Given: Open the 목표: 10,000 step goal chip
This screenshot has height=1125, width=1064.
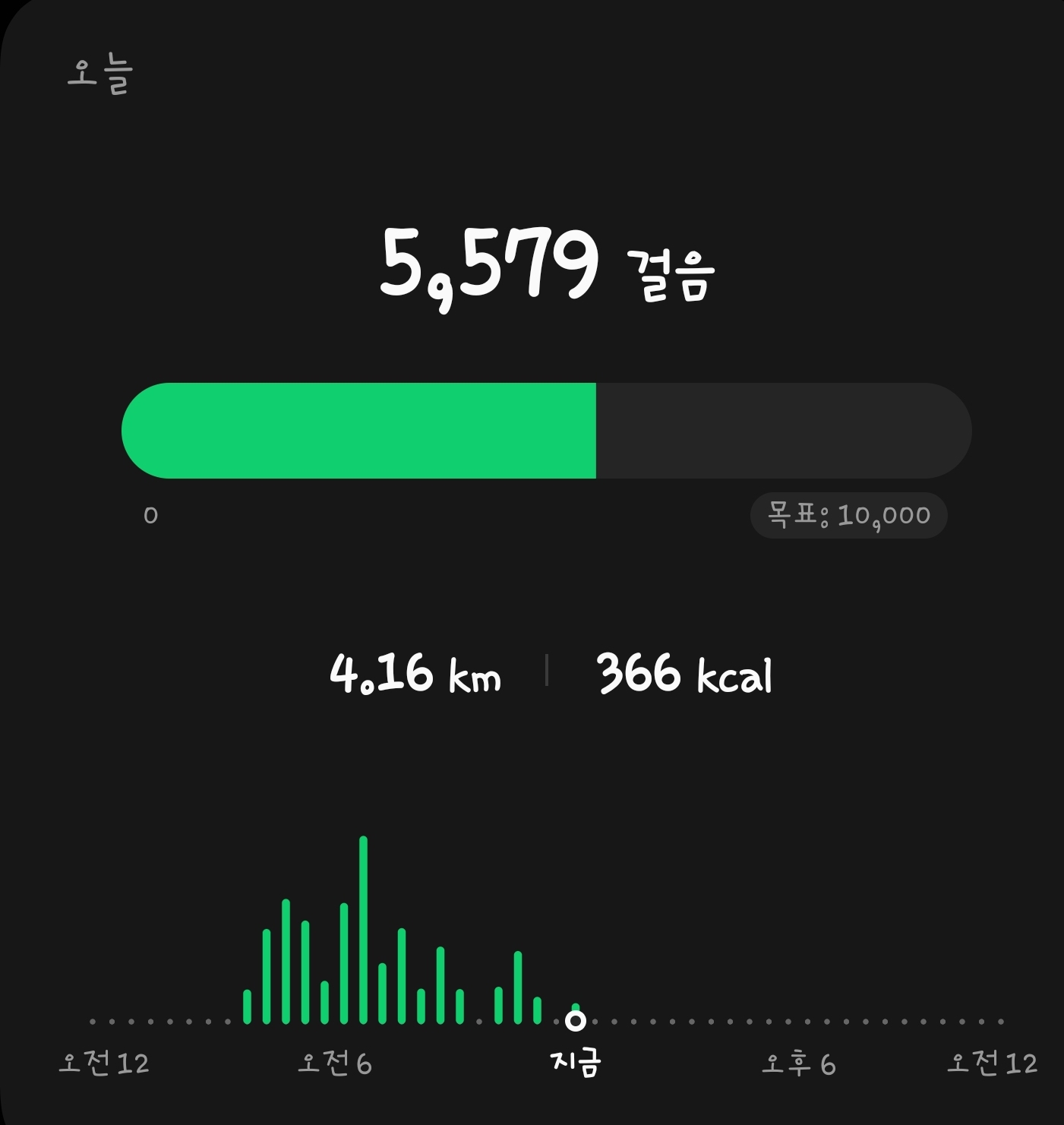Looking at the screenshot, I should (x=848, y=516).
